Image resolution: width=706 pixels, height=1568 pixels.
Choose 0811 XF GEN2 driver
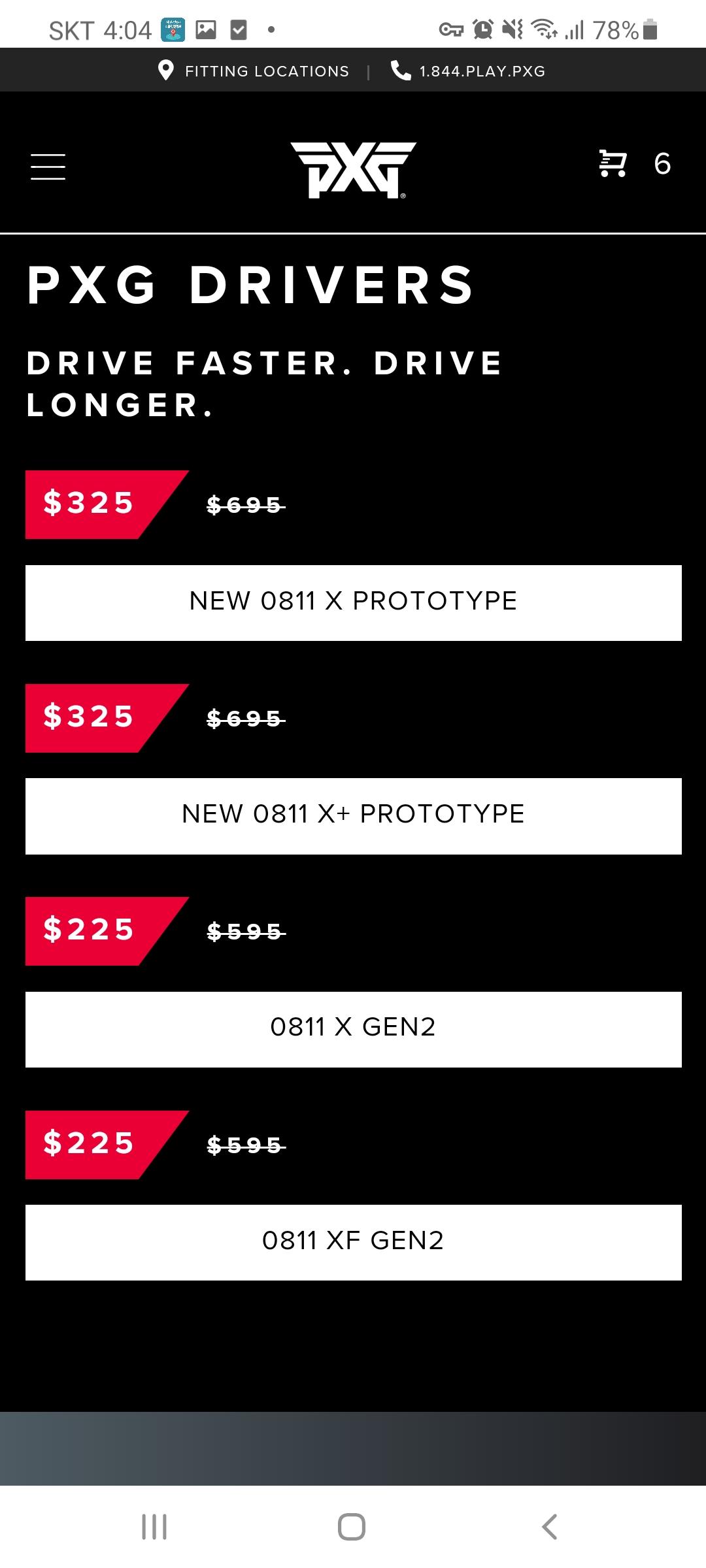pyautogui.click(x=353, y=1242)
